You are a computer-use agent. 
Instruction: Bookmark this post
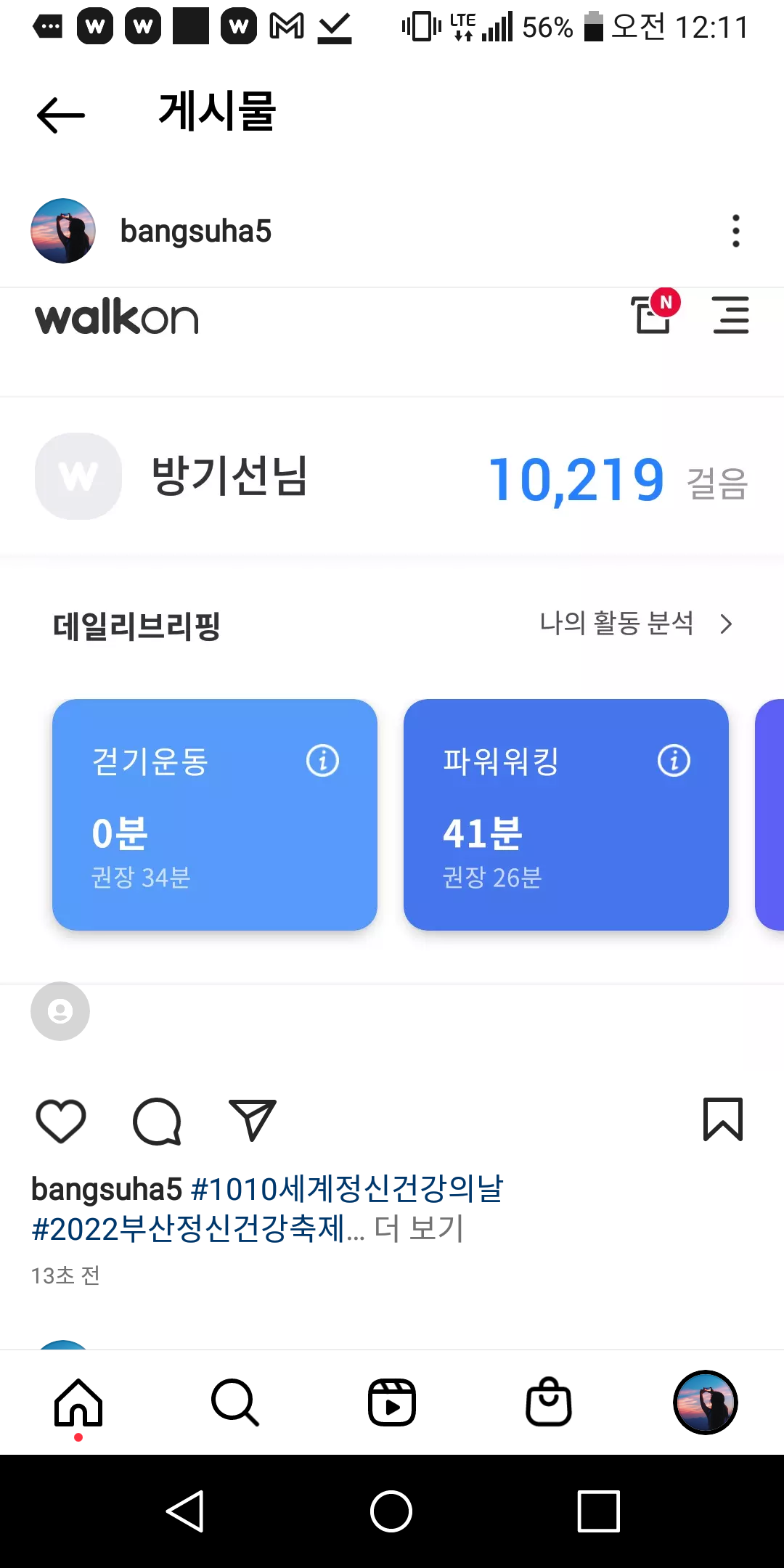(722, 1119)
